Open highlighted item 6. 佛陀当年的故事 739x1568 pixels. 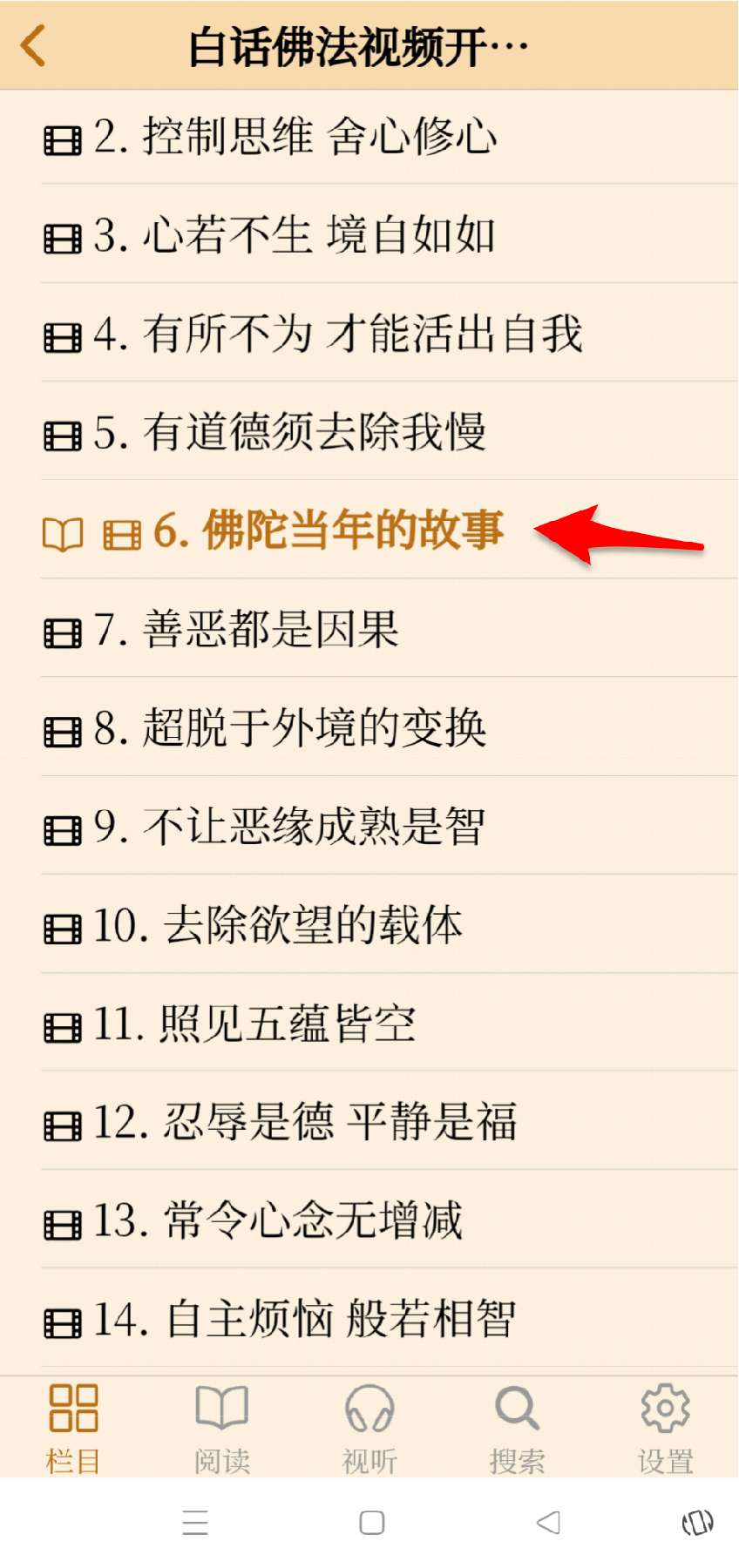[329, 531]
